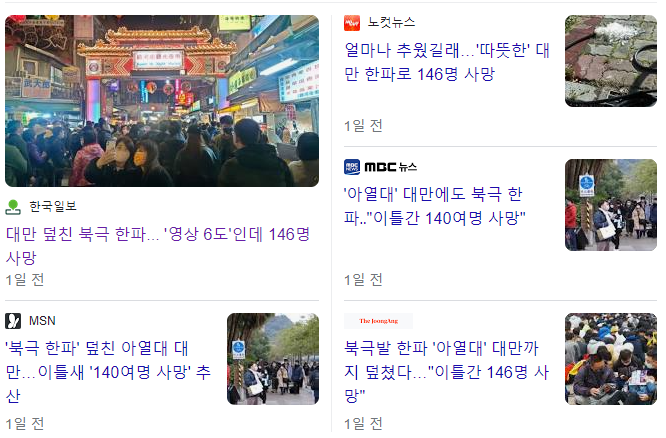Tap the thumbnail beside the 노컷뉴스 article
The height and width of the screenshot is (438, 666).
click(x=610, y=61)
